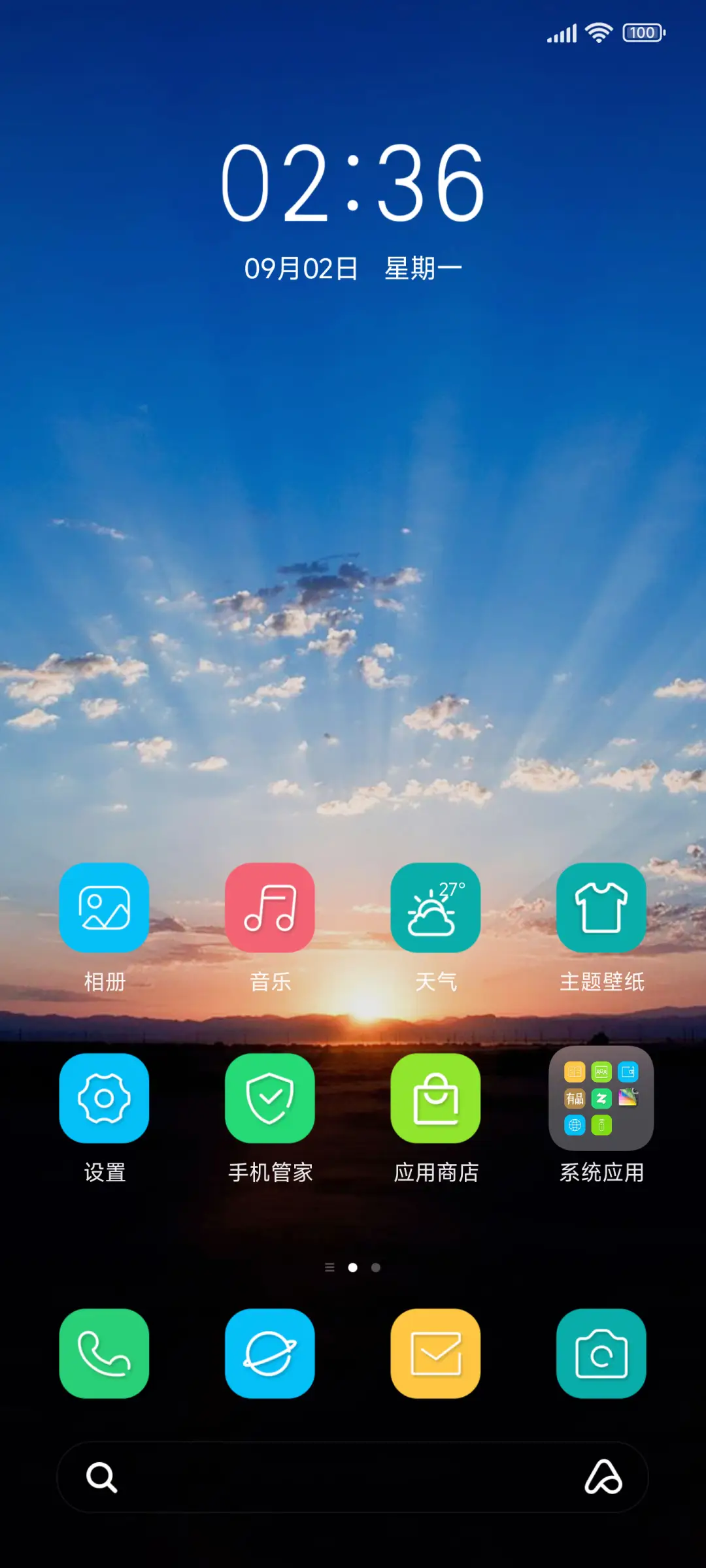Open the Camera from the dock
This screenshot has width=706, height=1568.
pyautogui.click(x=602, y=1354)
